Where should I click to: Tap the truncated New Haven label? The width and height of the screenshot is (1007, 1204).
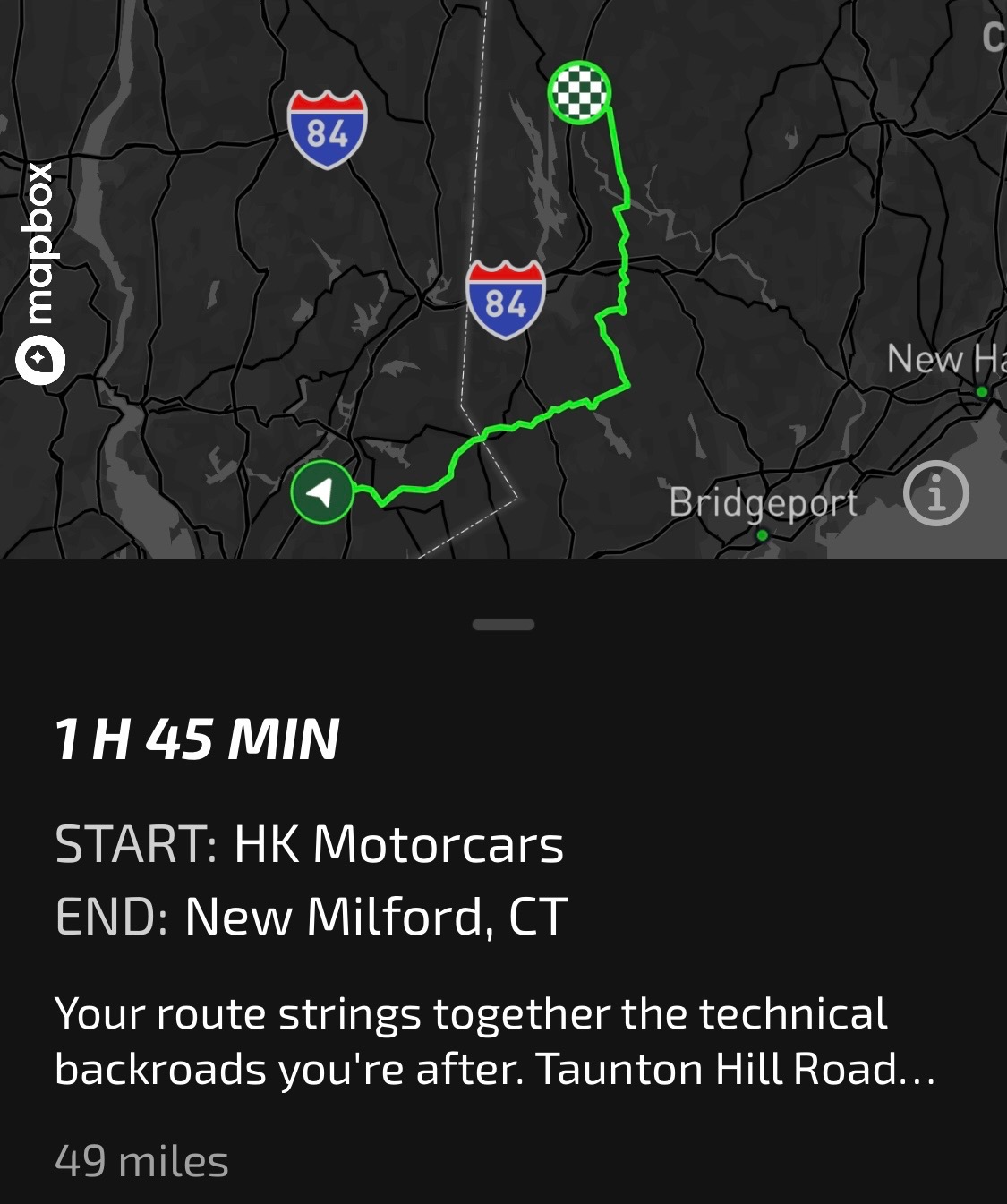[940, 358]
